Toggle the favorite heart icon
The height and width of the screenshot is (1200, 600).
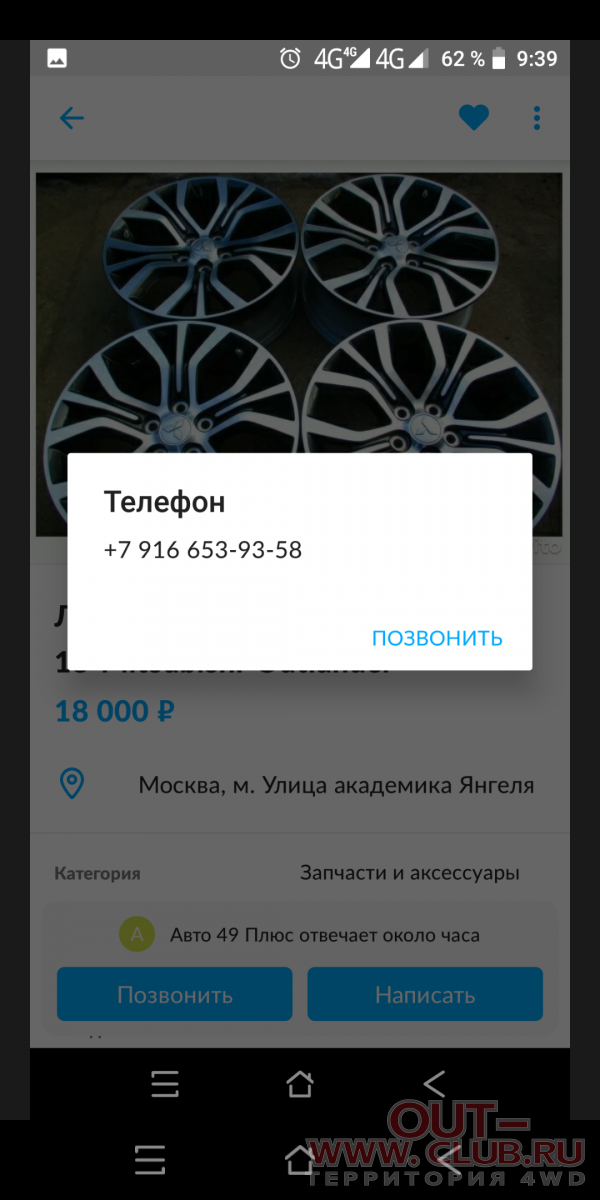(x=474, y=118)
